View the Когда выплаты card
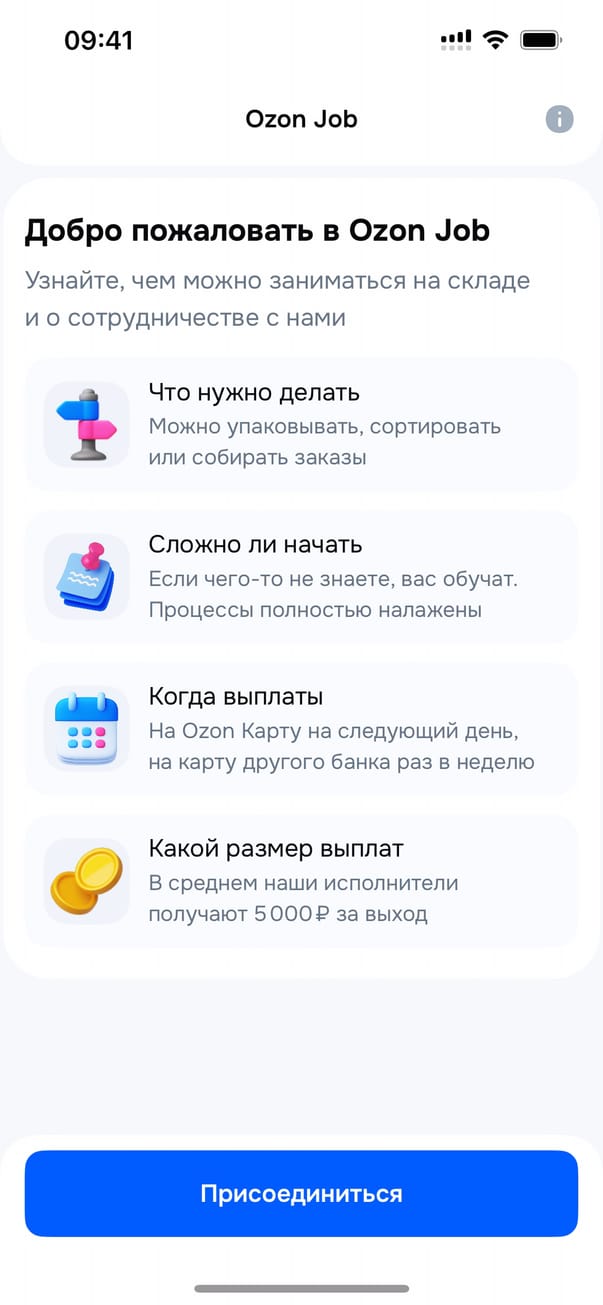This screenshot has height=1305, width=603. (x=301, y=729)
